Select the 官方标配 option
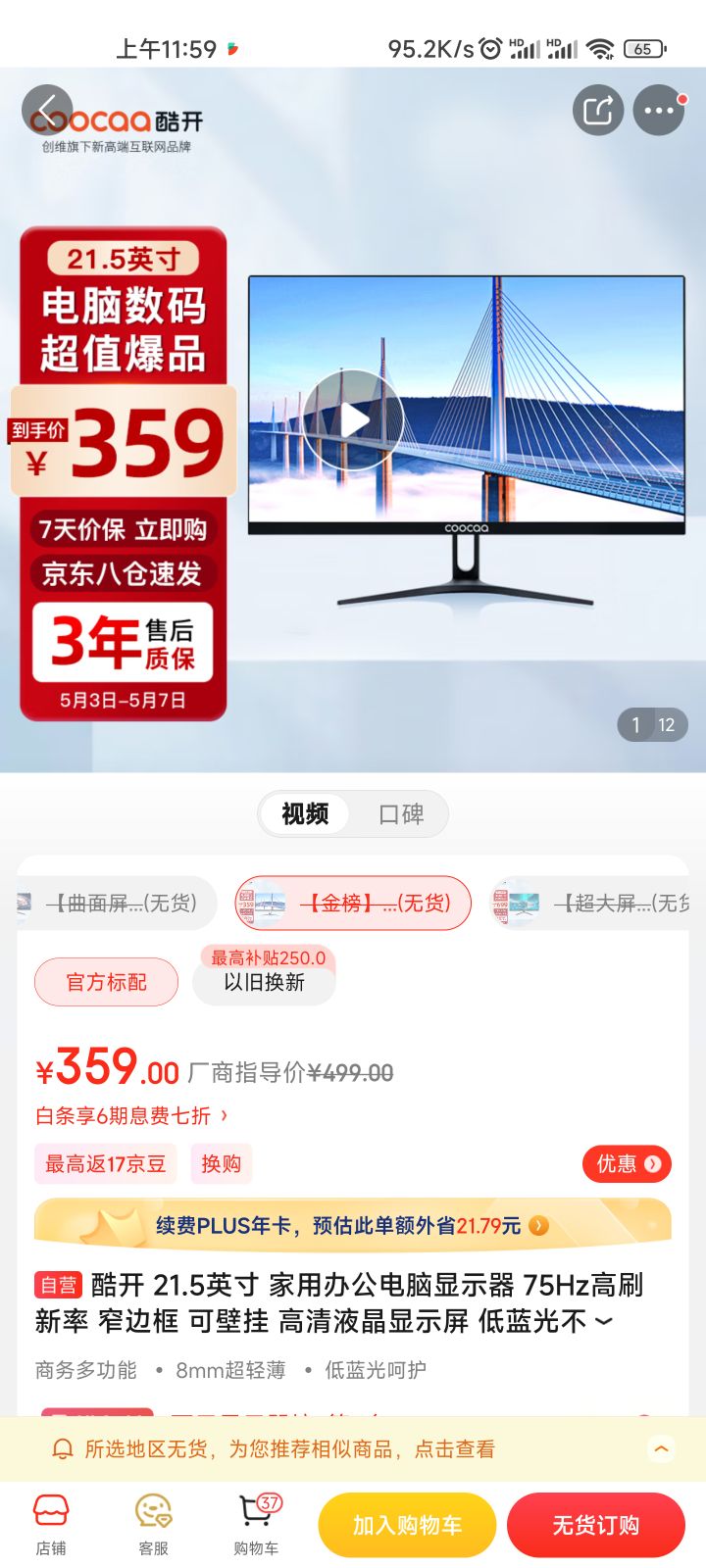Screen dimensions: 706x1568 (x=106, y=982)
